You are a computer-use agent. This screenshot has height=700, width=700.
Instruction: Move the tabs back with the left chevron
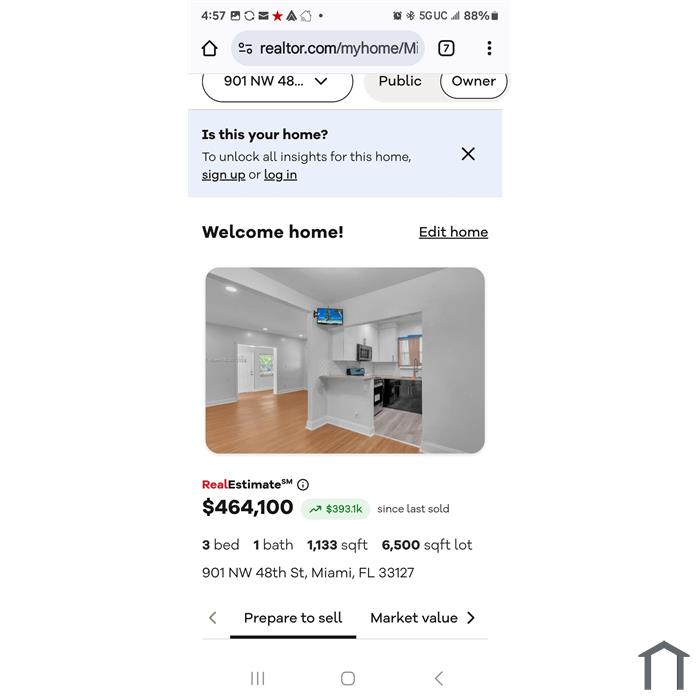tap(213, 618)
